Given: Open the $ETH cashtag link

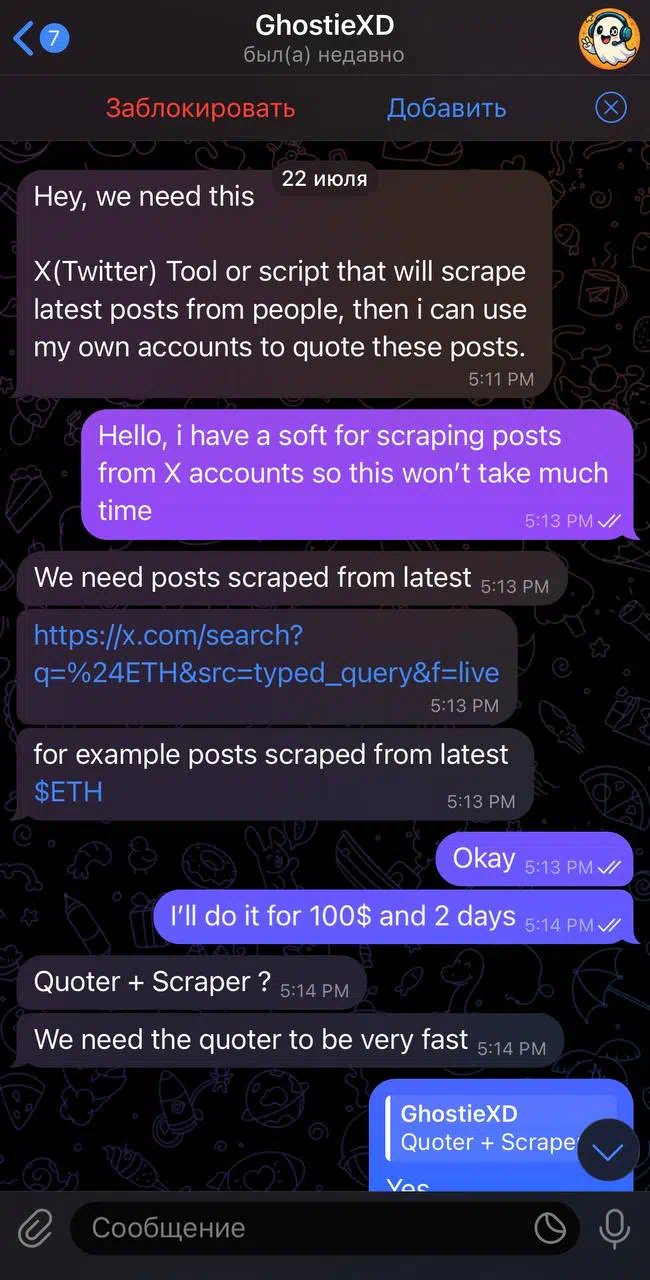Looking at the screenshot, I should 68,792.
